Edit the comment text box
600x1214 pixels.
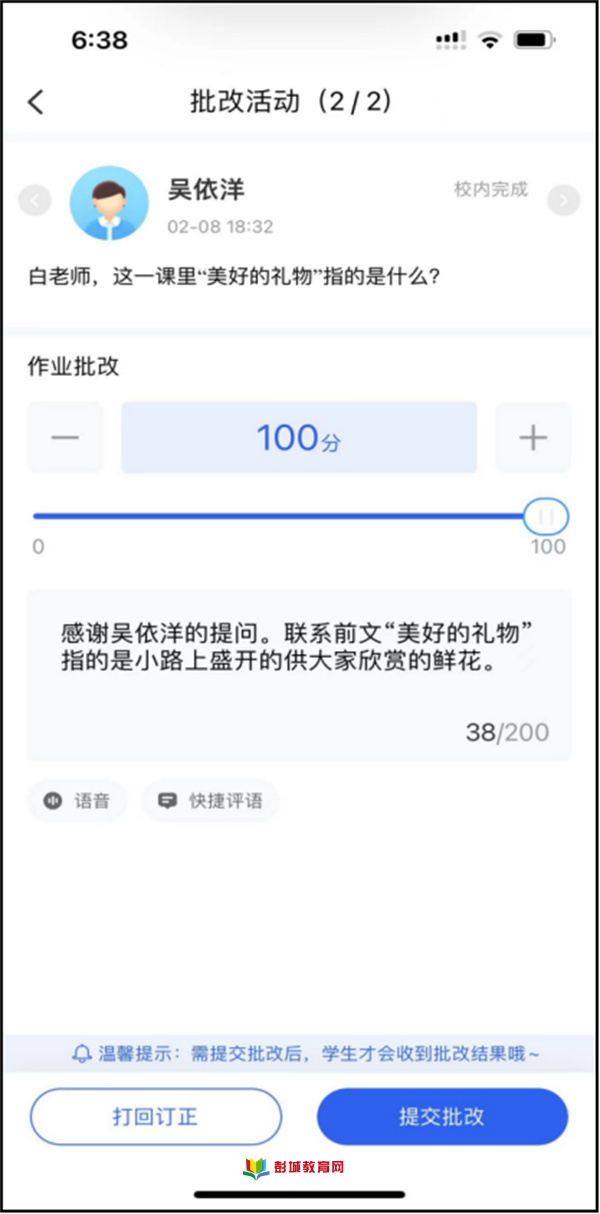[x=299, y=675]
